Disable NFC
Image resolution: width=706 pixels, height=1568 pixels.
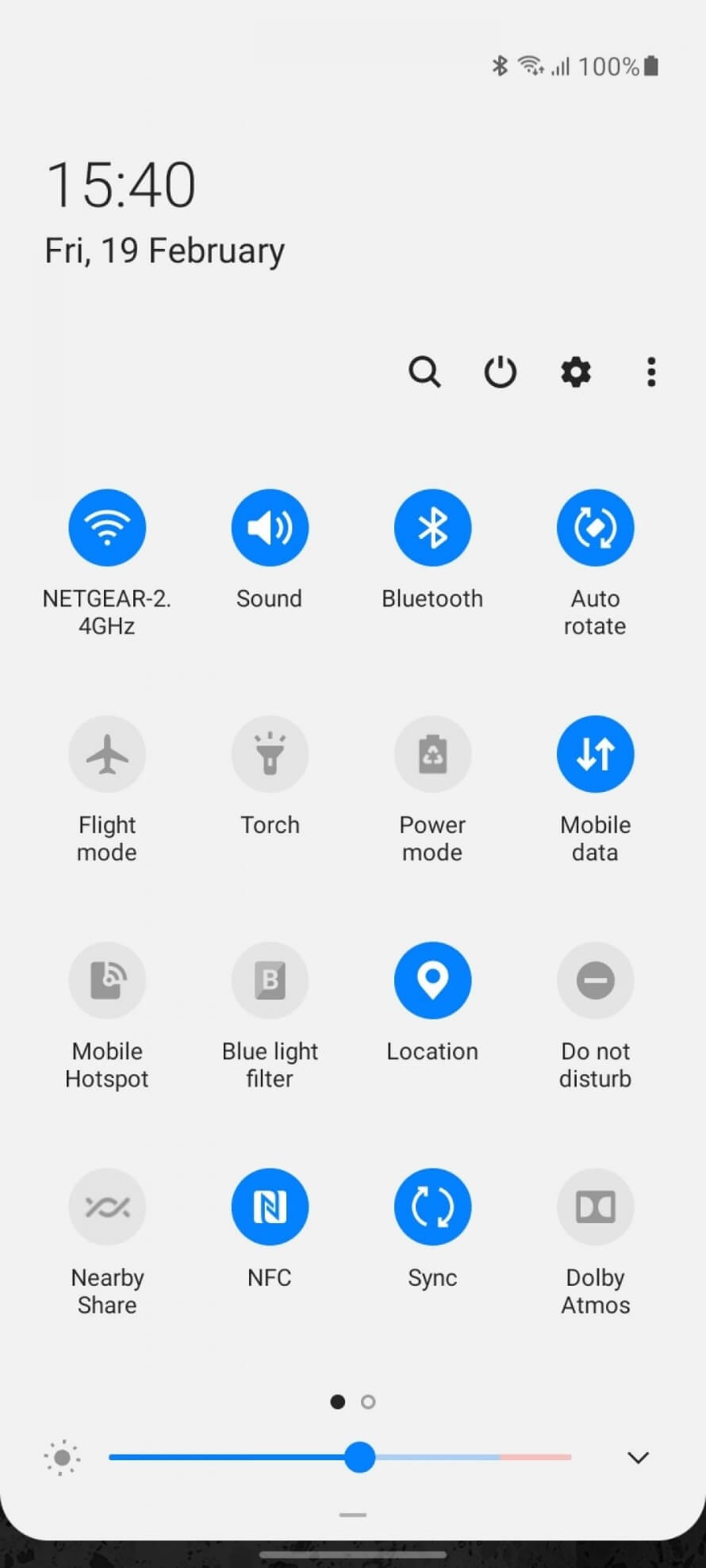270,1207
